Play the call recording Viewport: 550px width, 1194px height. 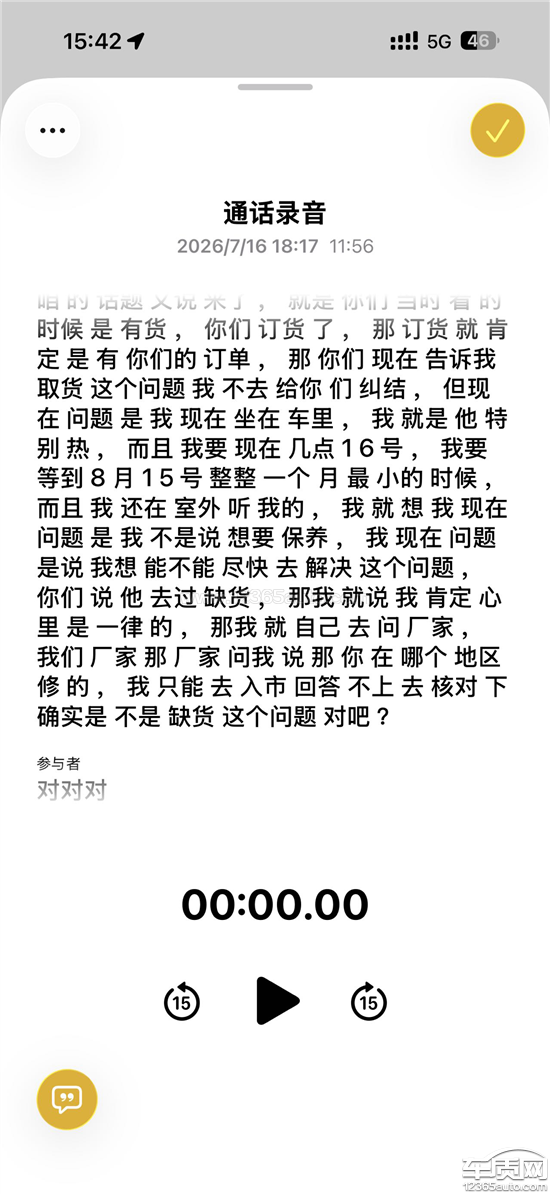[277, 1001]
